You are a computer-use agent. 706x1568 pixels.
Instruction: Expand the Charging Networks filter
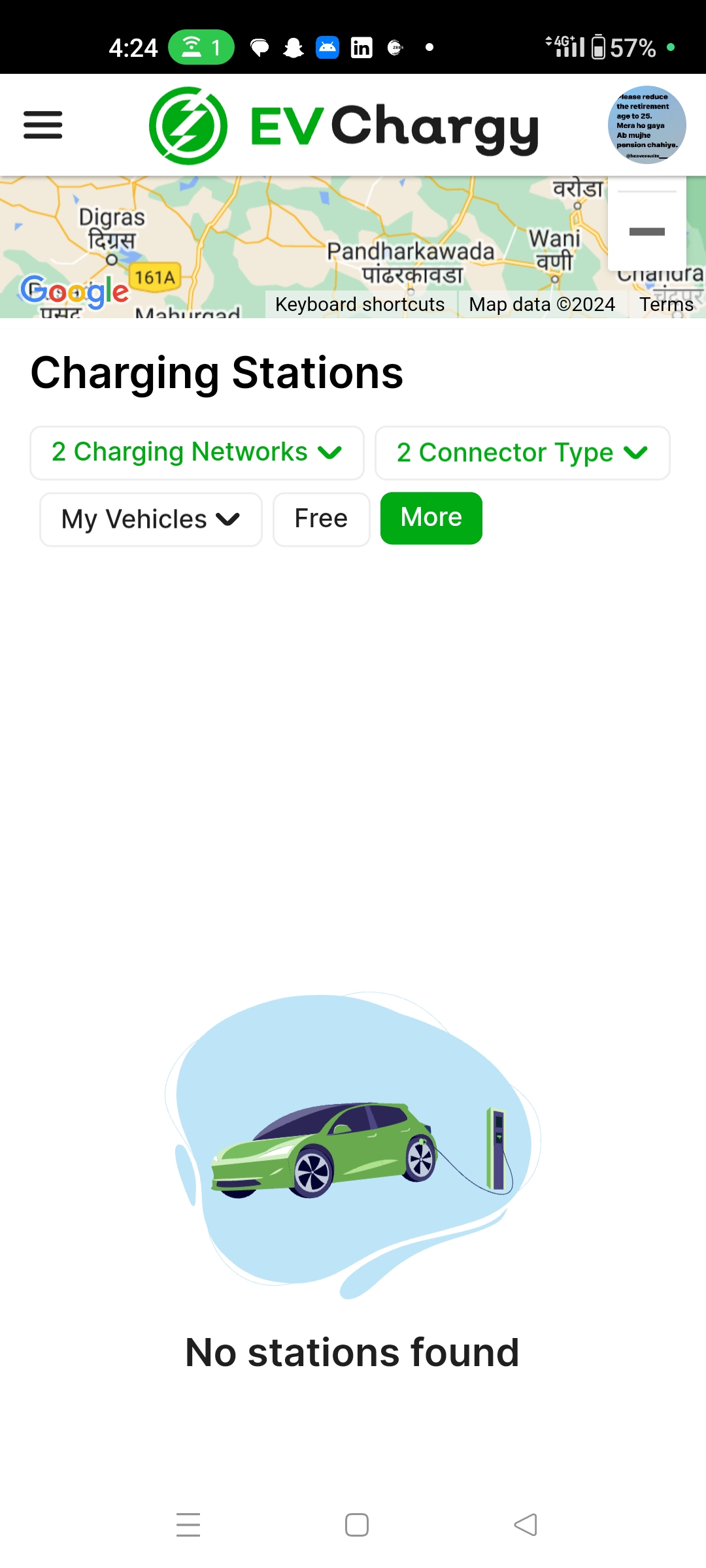(x=197, y=453)
